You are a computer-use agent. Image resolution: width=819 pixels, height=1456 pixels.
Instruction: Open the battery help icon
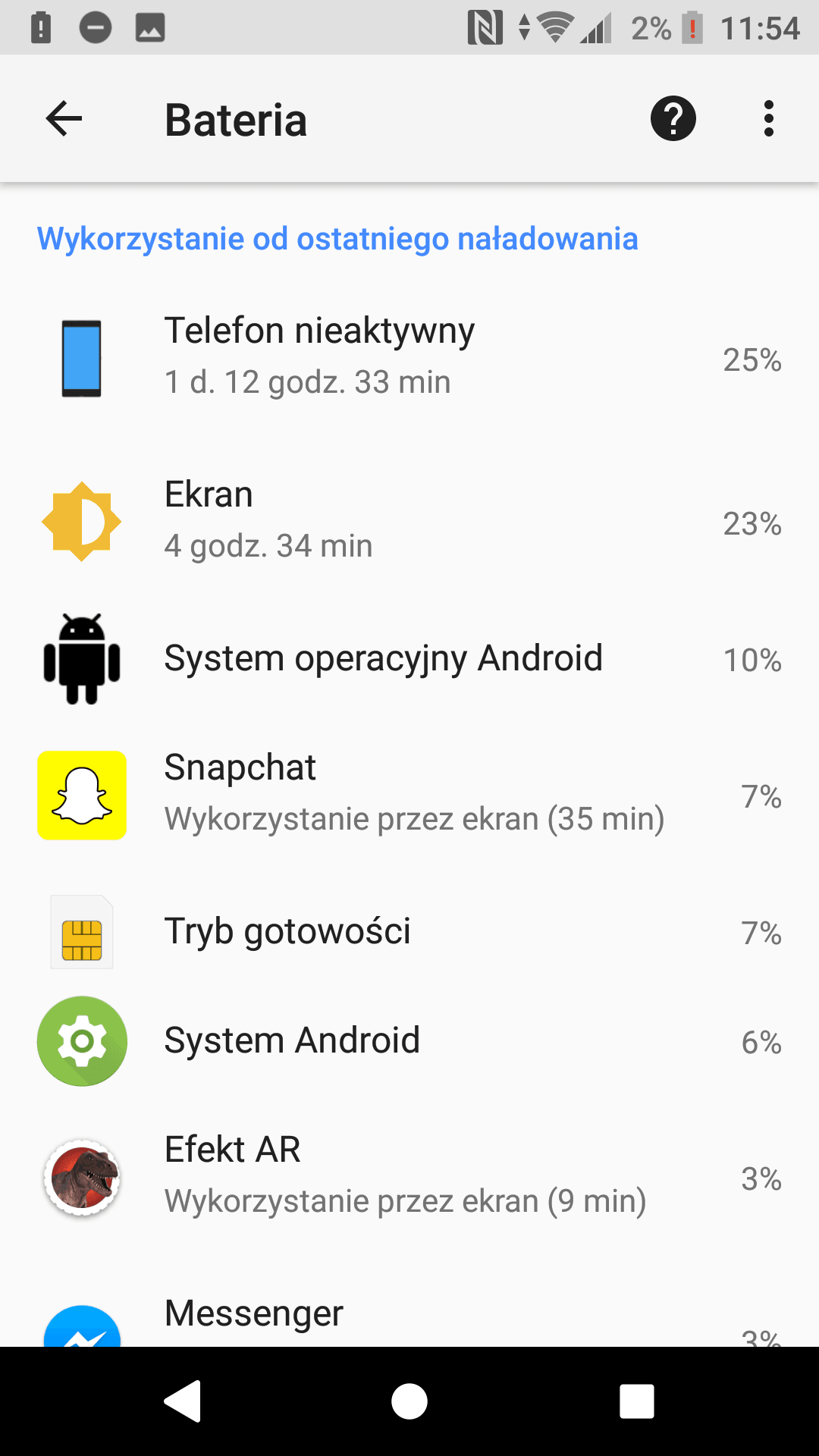[673, 119]
